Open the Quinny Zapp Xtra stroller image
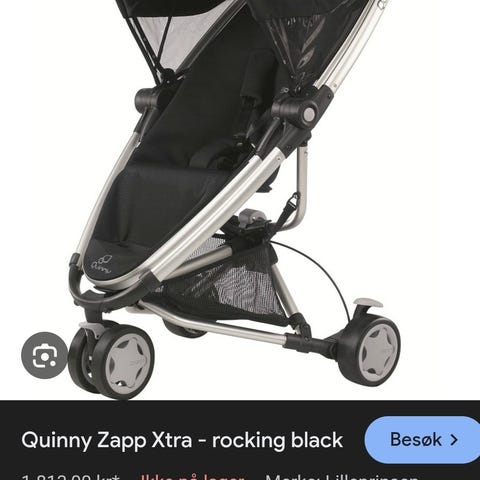This screenshot has width=480, height=480. [x=240, y=200]
